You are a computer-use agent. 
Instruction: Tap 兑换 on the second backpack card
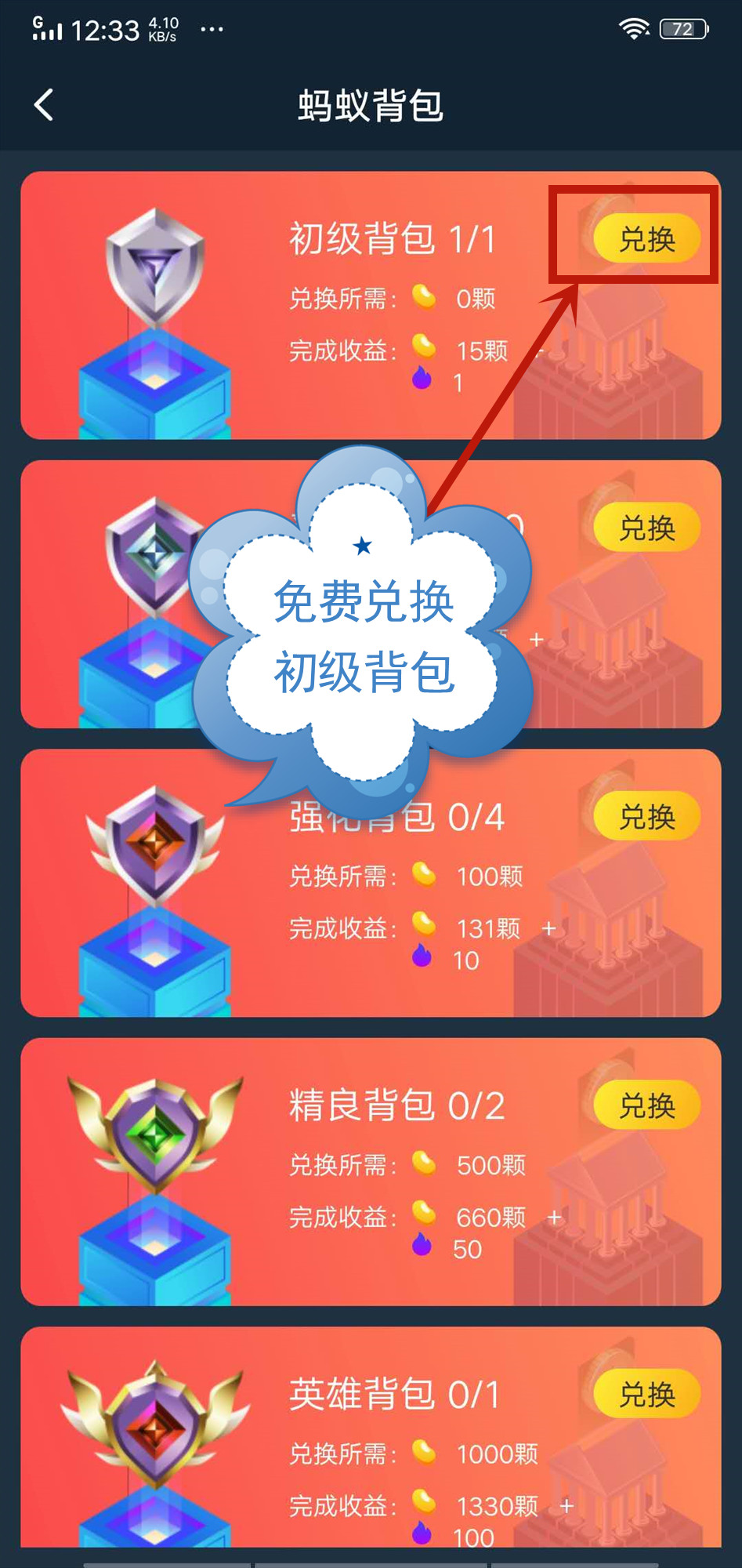(646, 528)
